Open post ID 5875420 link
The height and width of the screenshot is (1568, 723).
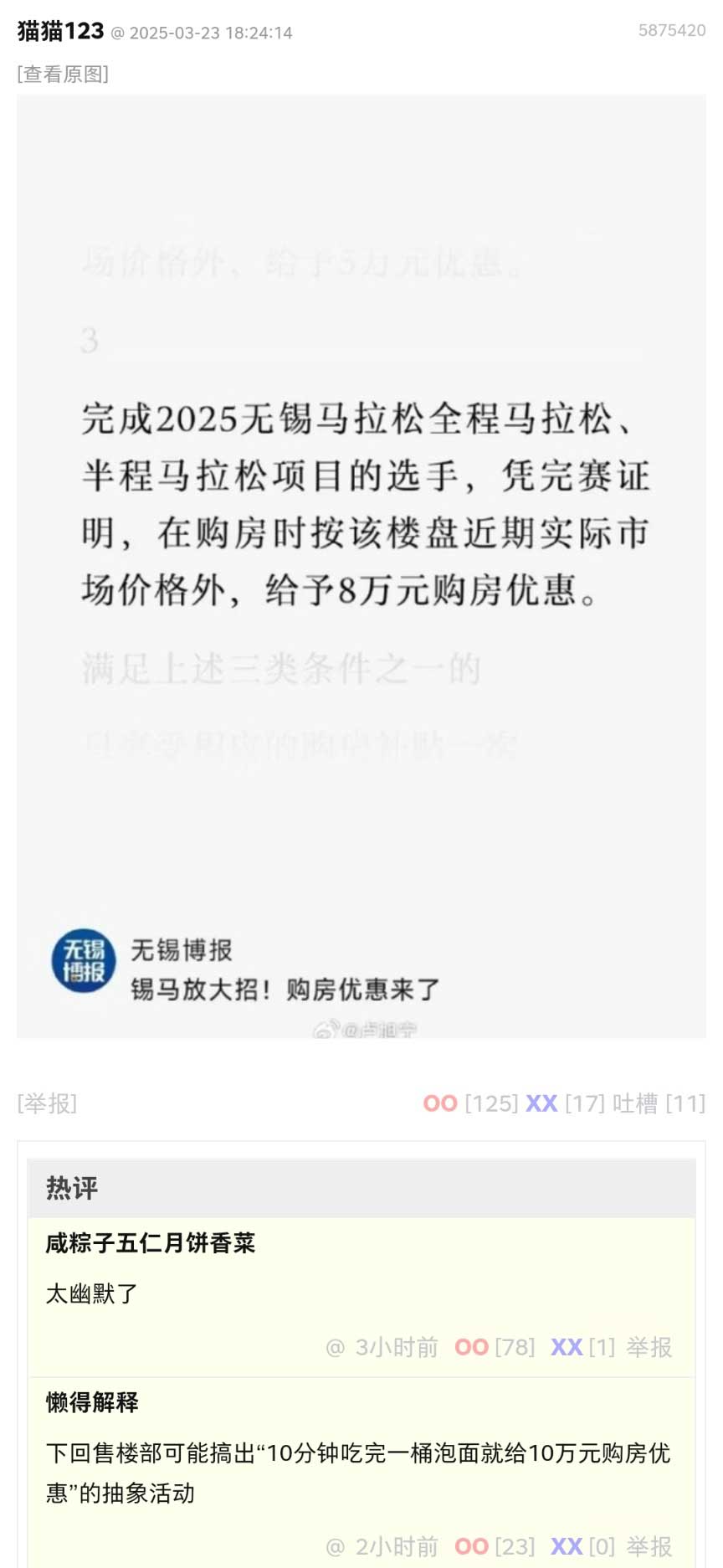[x=671, y=31]
